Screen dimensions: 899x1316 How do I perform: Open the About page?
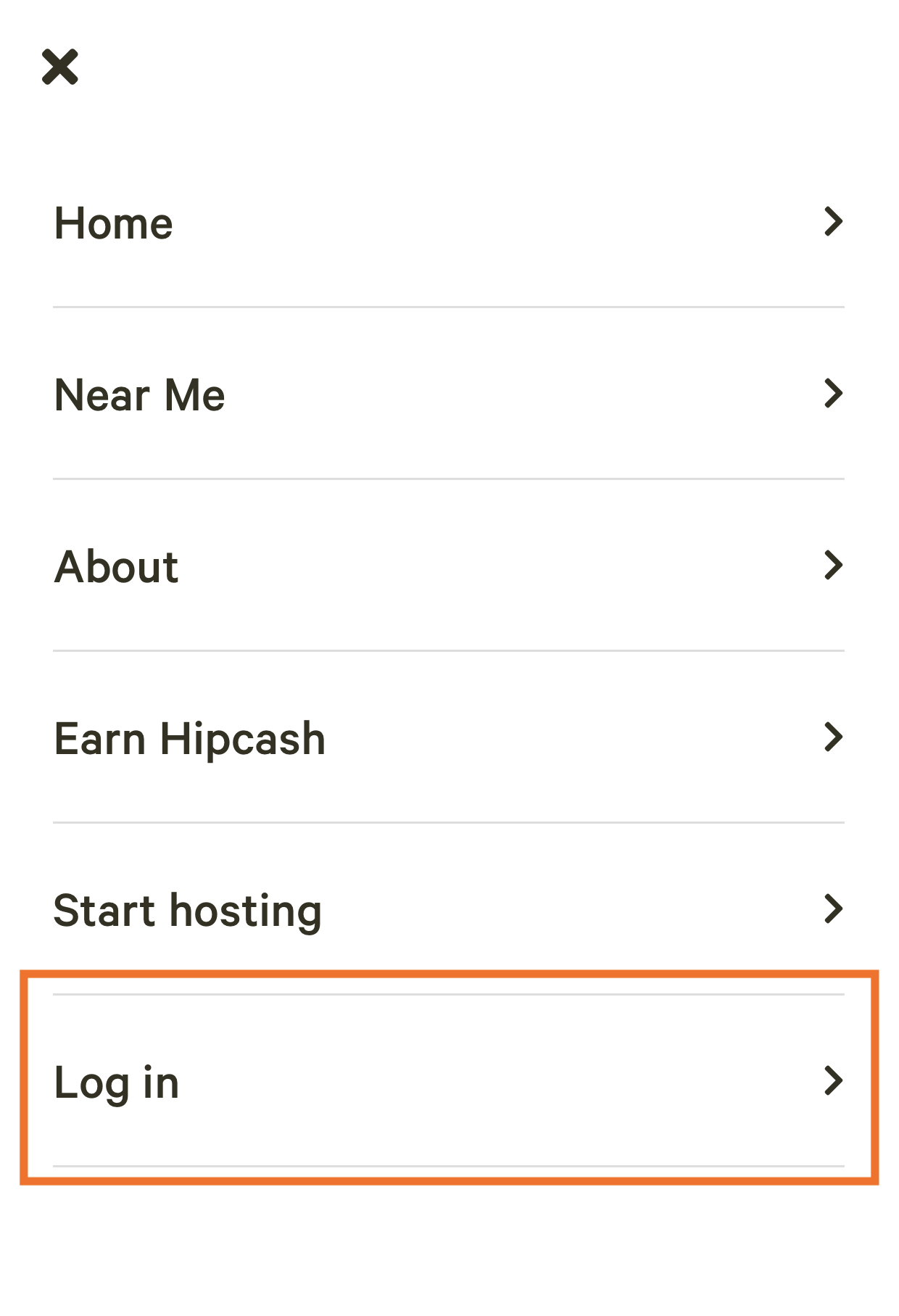click(x=116, y=565)
